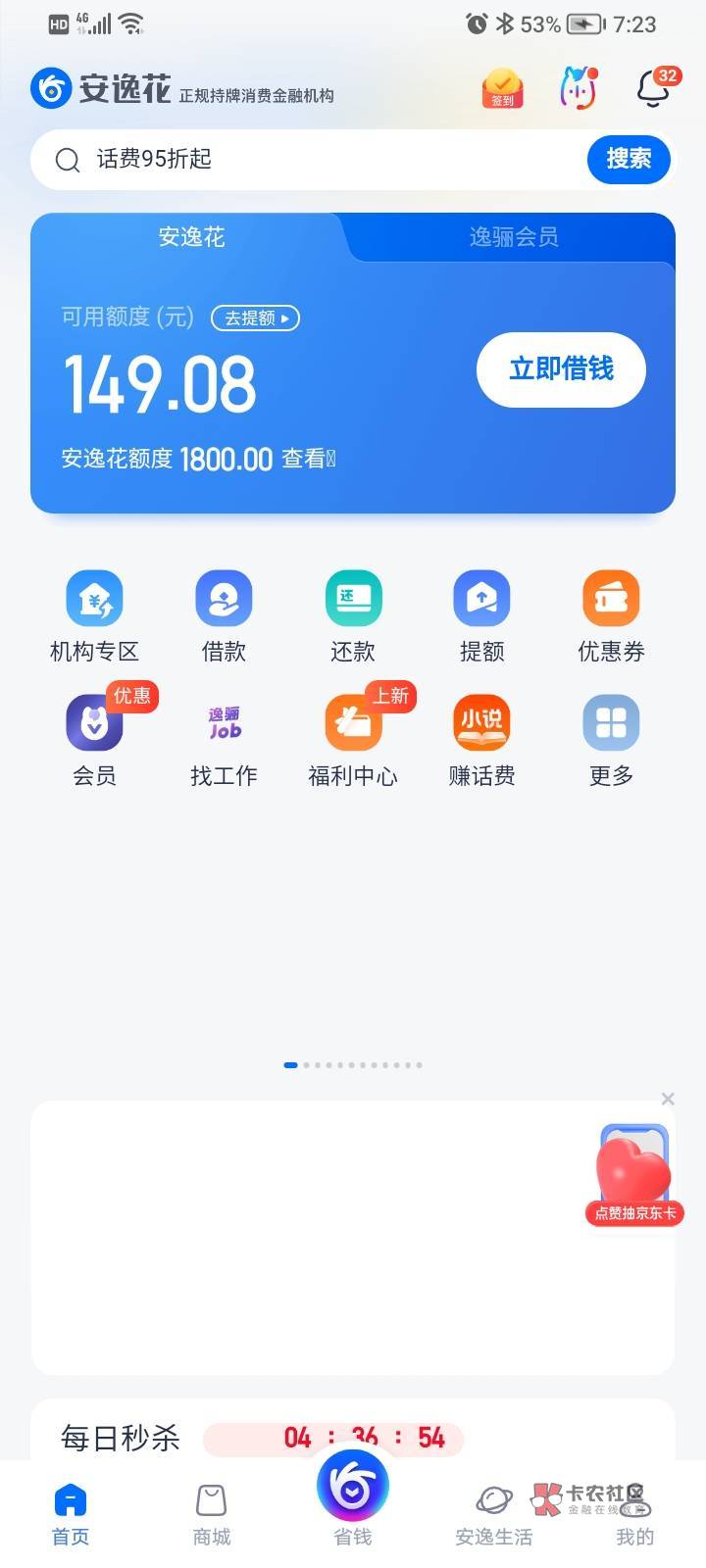The height and width of the screenshot is (1568, 706).
Task: Open 找工作 from the grid
Action: pyautogui.click(x=224, y=741)
